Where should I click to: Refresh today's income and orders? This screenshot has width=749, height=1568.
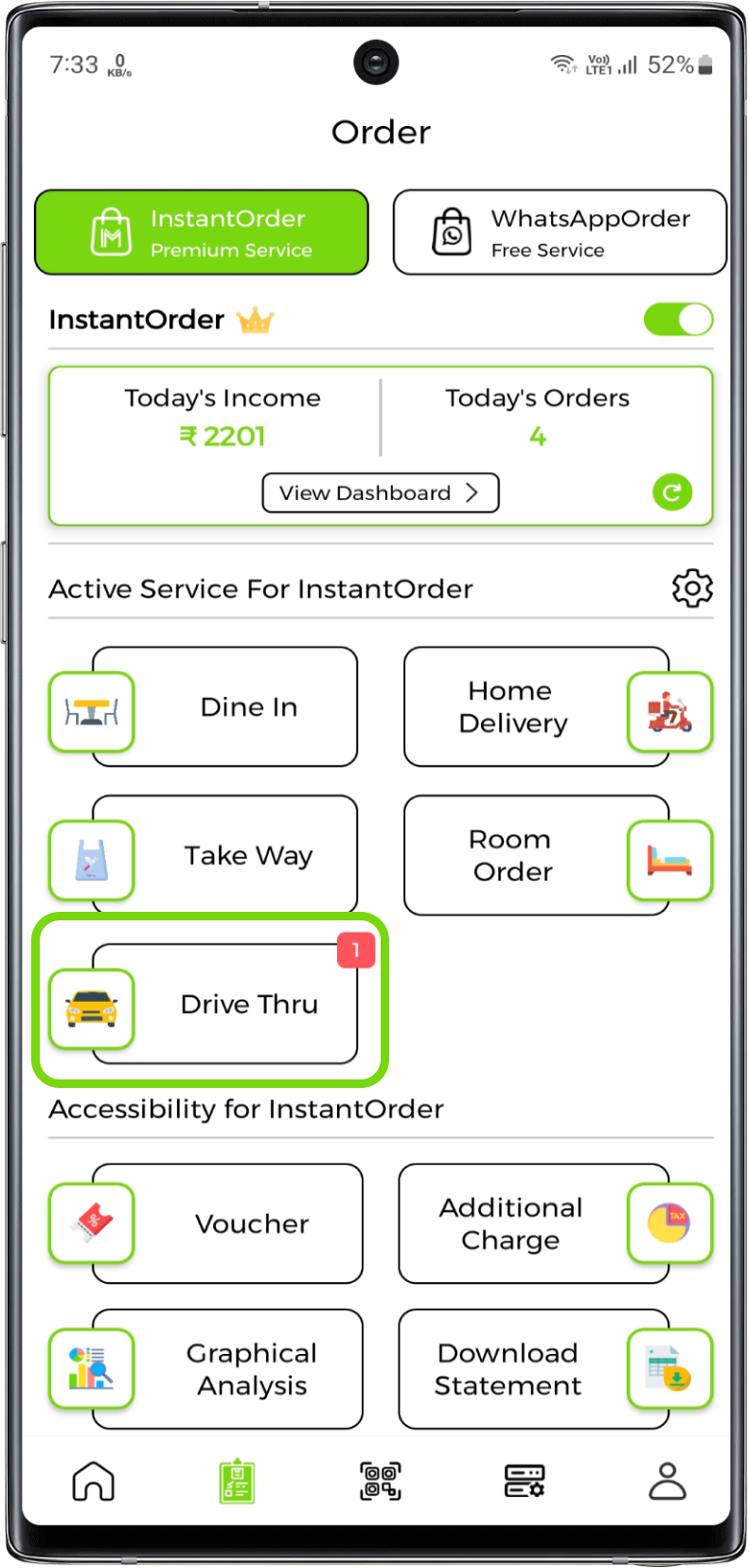pos(671,492)
